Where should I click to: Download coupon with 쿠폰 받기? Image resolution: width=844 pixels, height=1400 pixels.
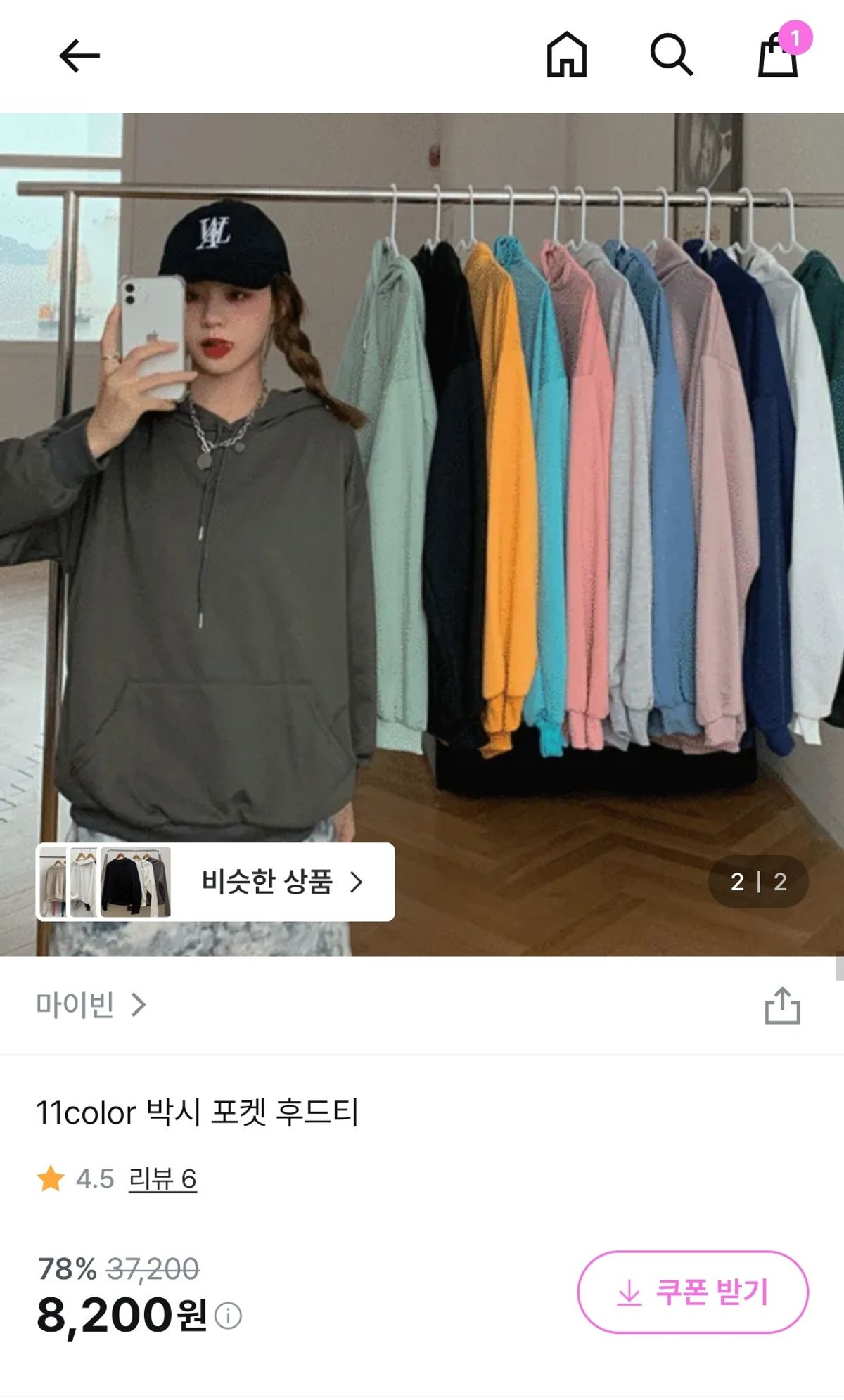693,1292
